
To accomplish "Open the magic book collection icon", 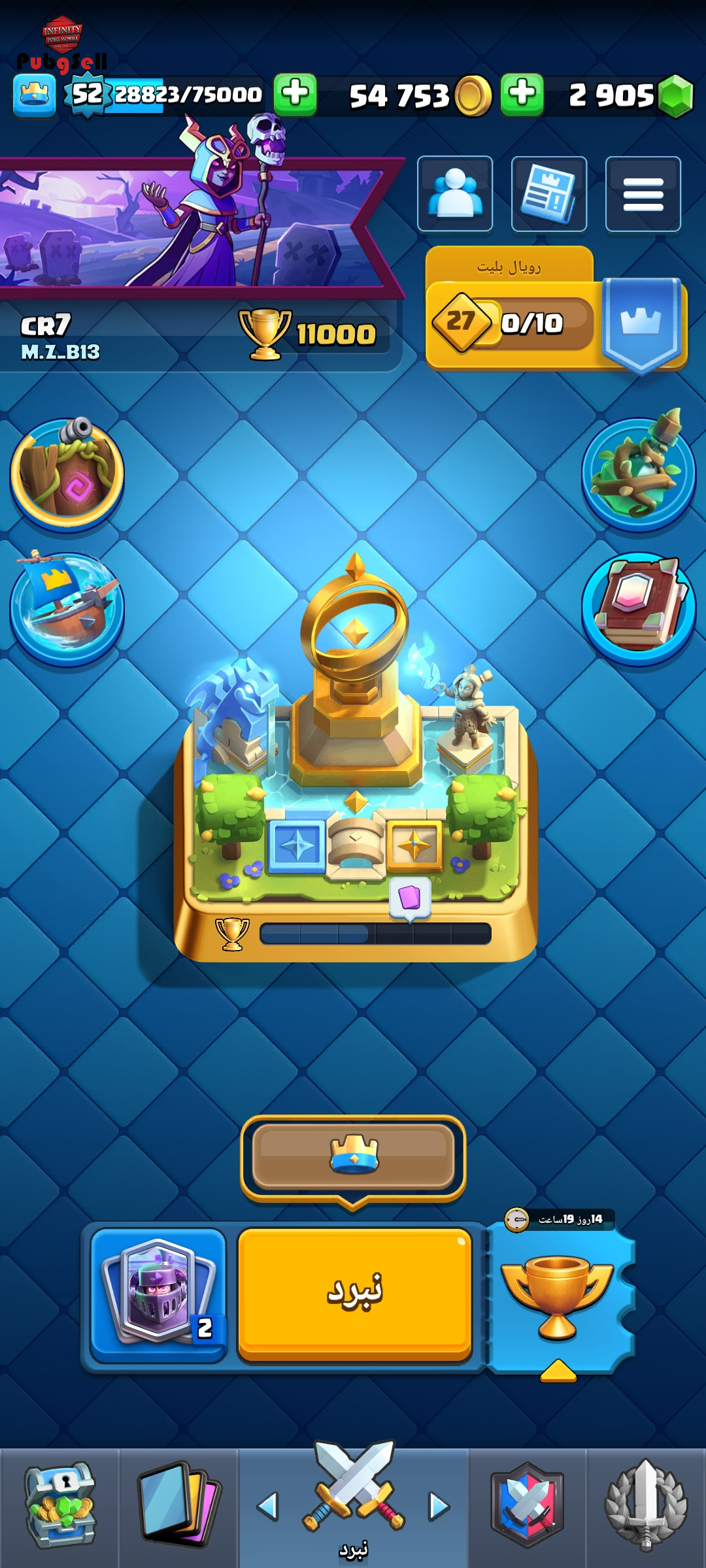I will point(639,609).
